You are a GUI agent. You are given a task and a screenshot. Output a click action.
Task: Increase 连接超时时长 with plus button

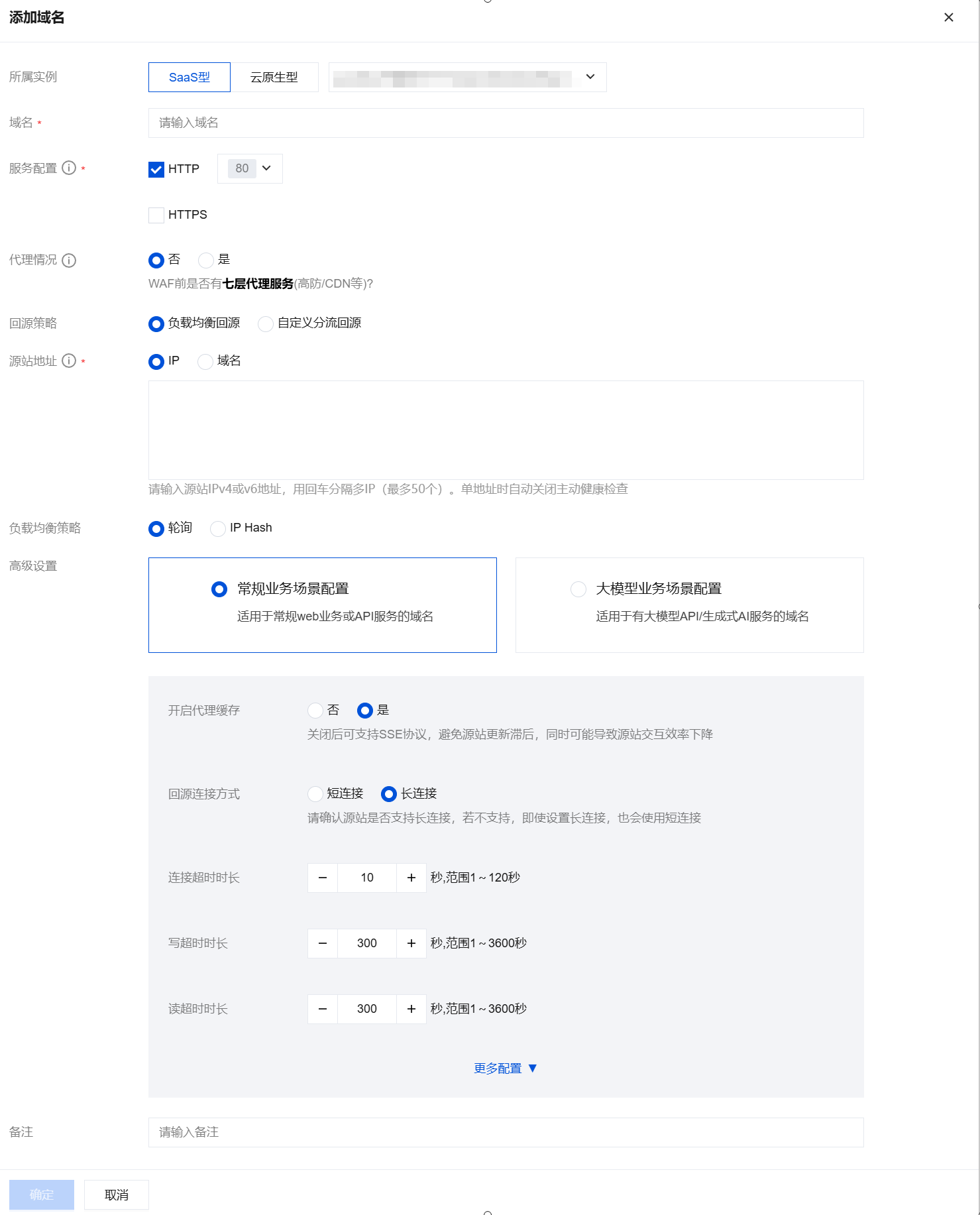coord(411,878)
